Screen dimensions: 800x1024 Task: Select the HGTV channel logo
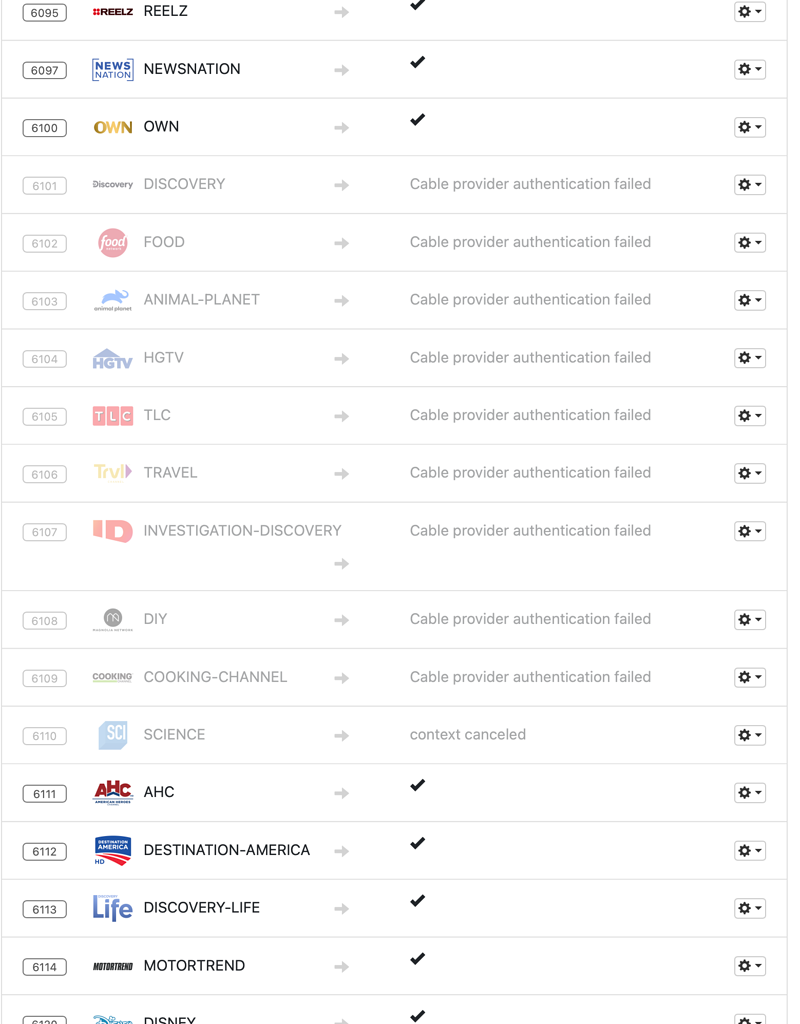(x=111, y=357)
